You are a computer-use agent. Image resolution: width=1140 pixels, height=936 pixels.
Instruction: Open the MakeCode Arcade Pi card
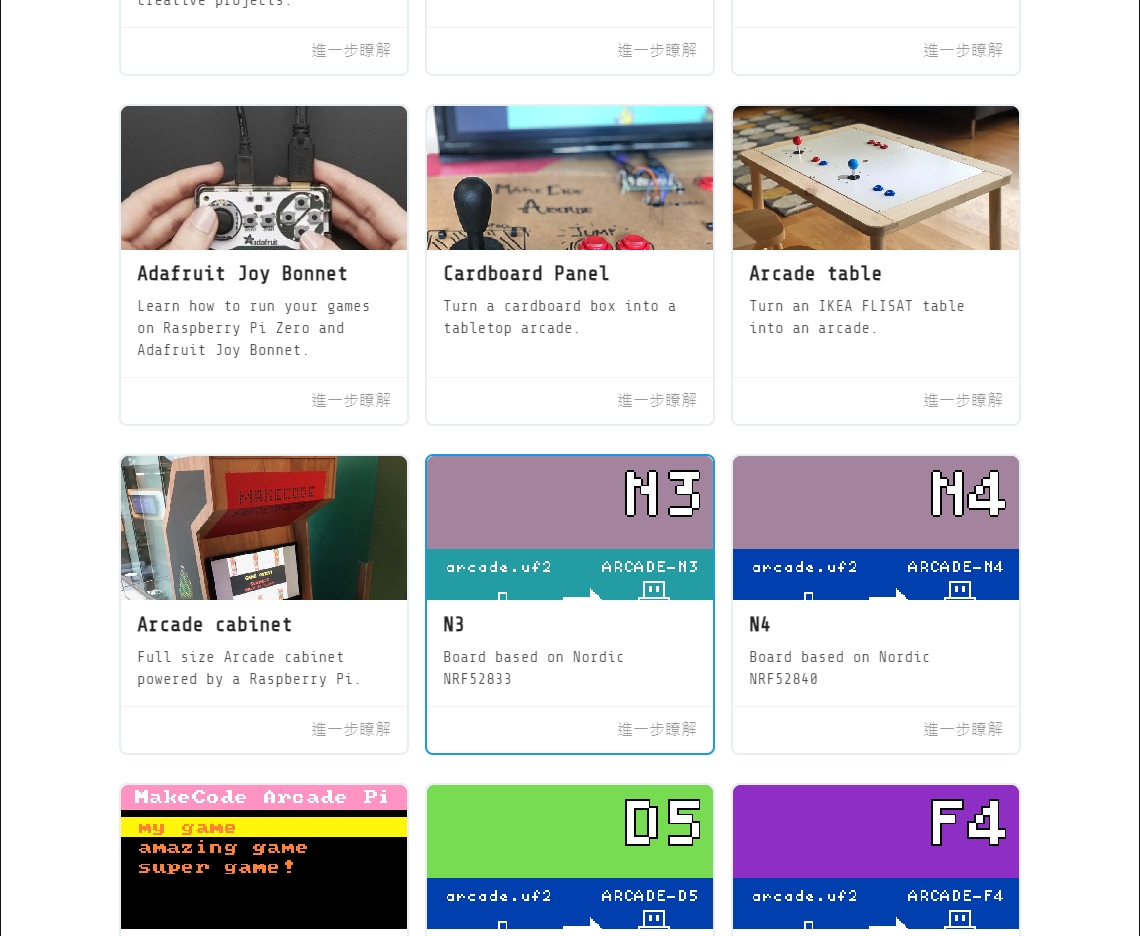click(x=263, y=860)
